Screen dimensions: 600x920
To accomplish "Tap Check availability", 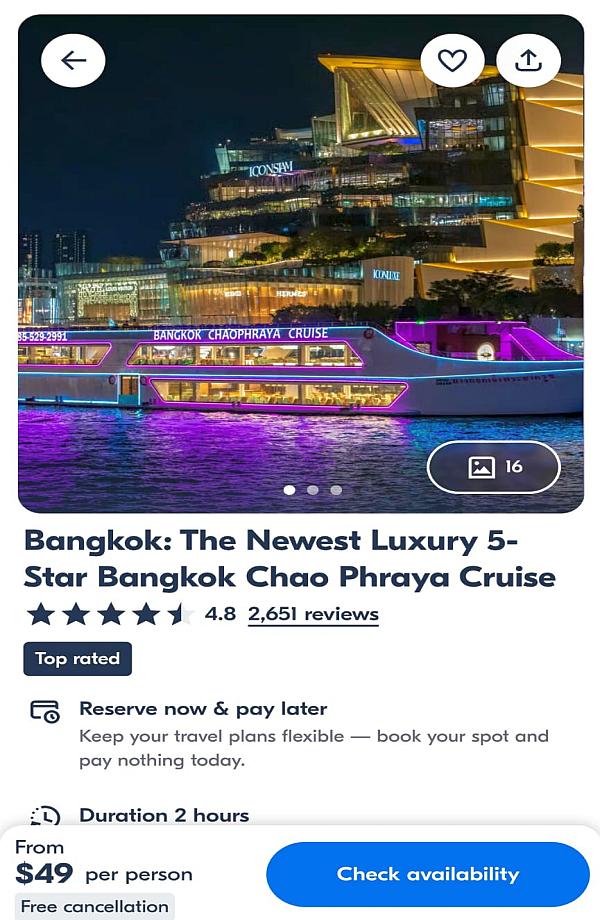I will click(428, 874).
